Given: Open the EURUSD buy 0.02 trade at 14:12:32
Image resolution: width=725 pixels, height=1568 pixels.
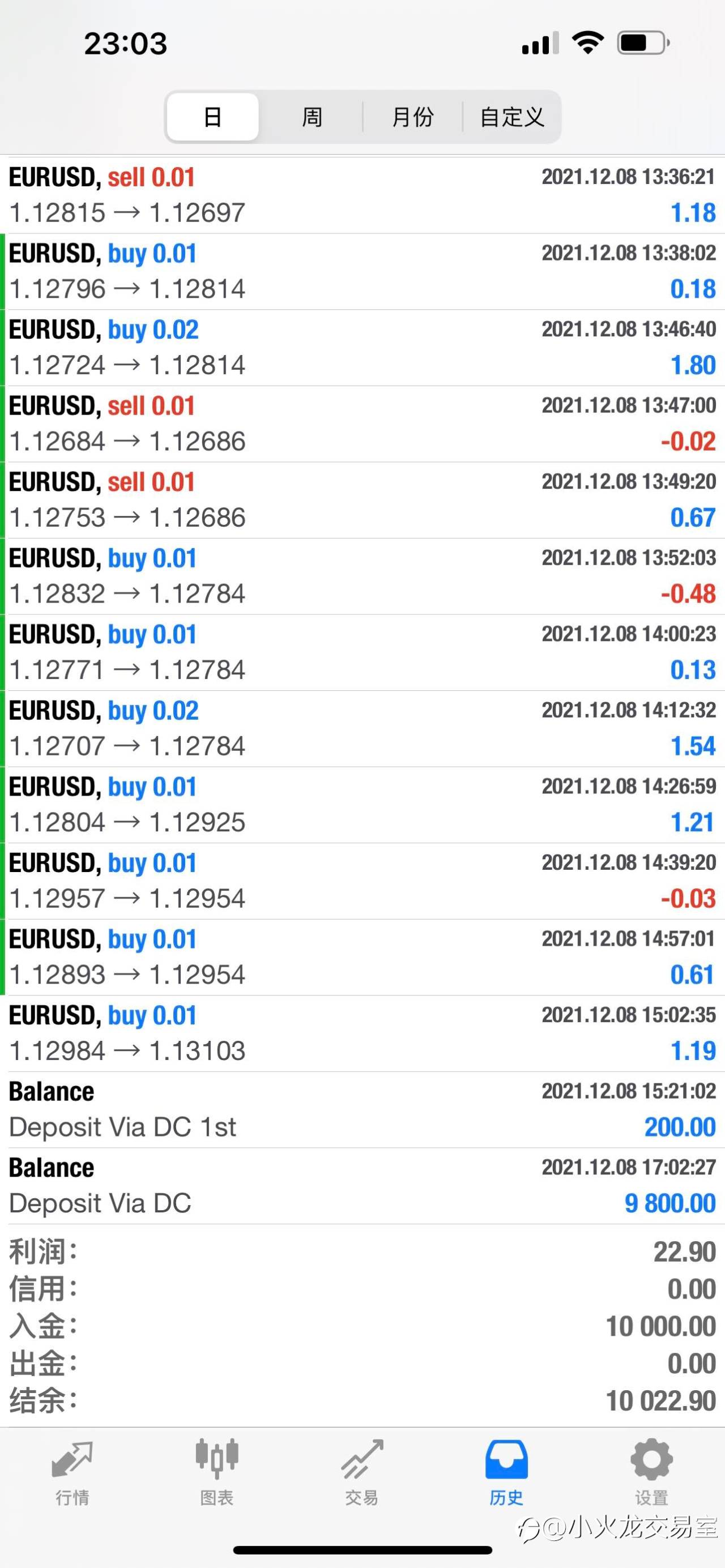Looking at the screenshot, I should click(362, 729).
